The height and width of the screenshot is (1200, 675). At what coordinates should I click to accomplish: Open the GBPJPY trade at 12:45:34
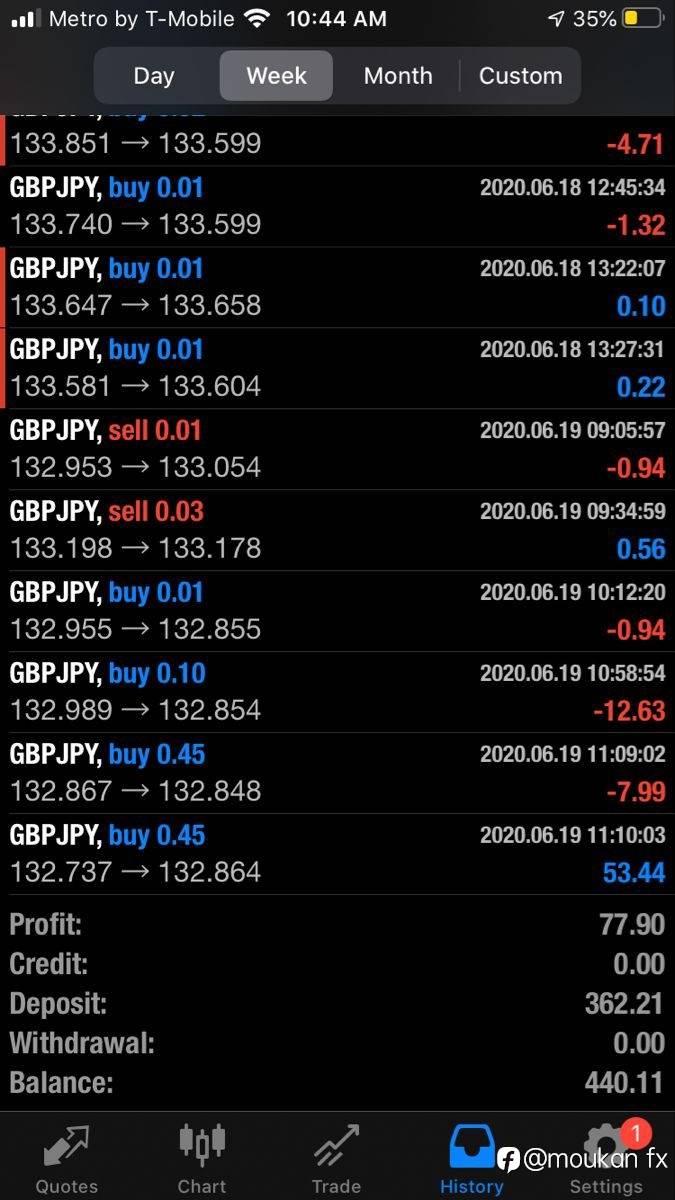pos(337,206)
